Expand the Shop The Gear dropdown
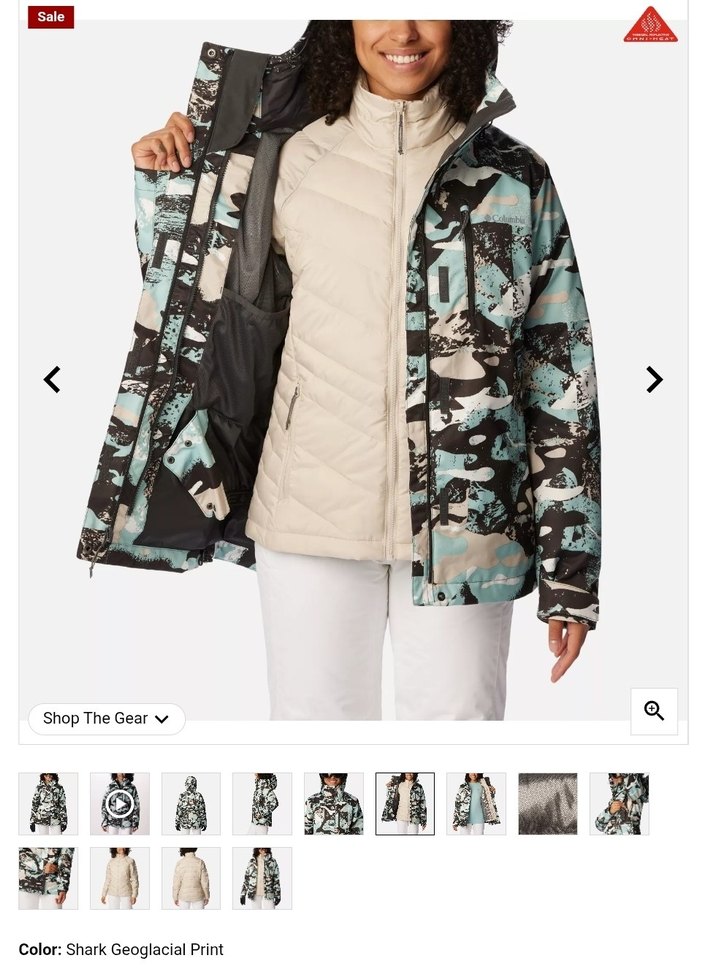 106,719
